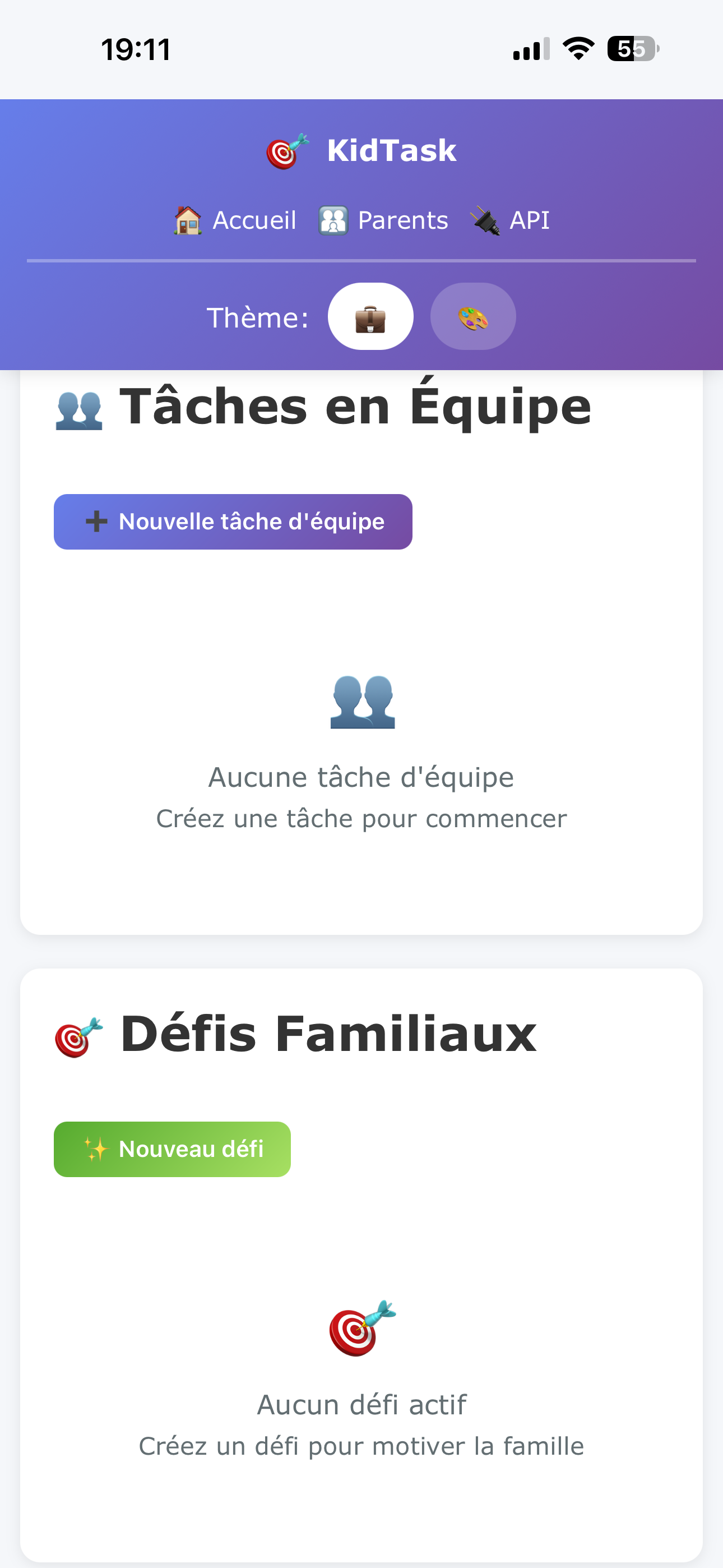This screenshot has height=1568, width=723.
Task: Click the KidTask target logo
Action: 284,149
